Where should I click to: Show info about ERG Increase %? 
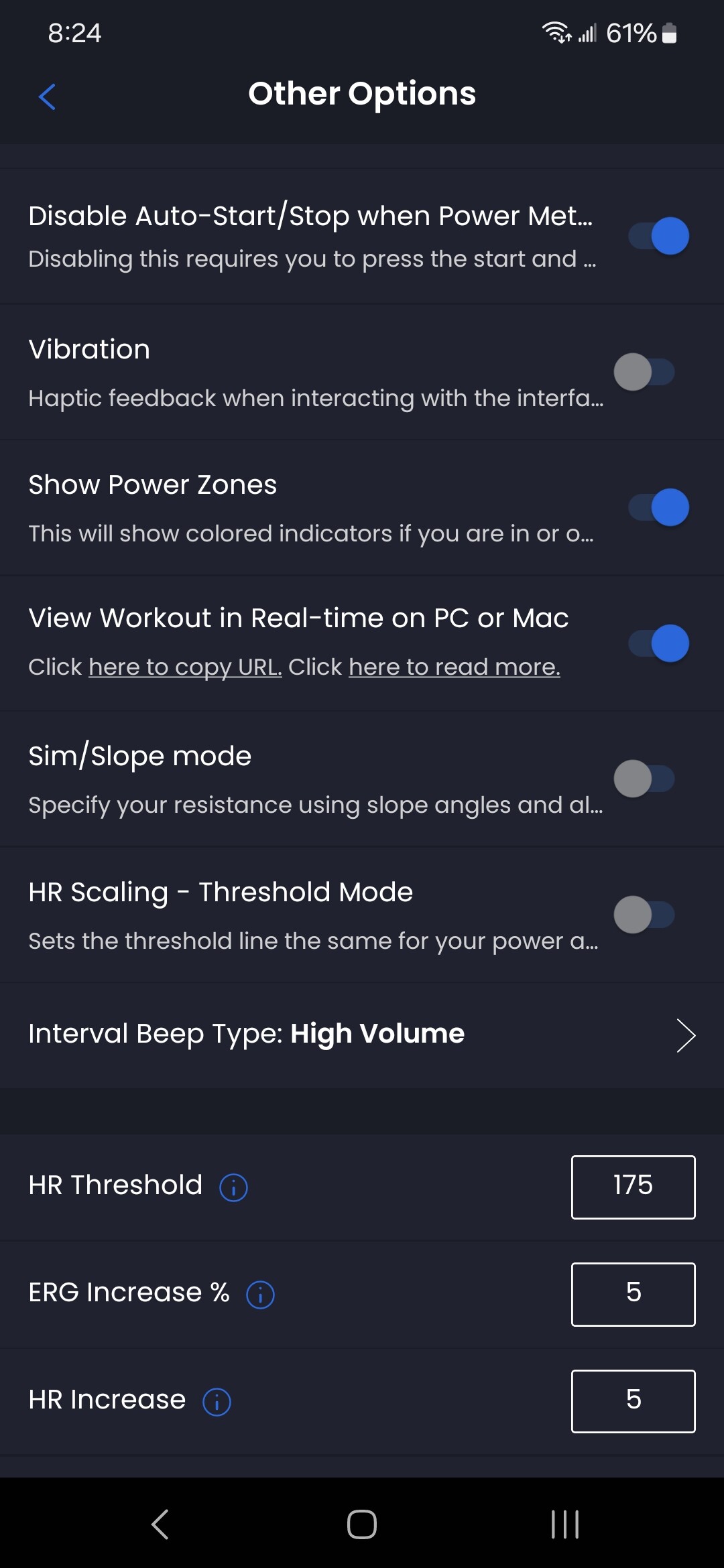click(260, 1295)
